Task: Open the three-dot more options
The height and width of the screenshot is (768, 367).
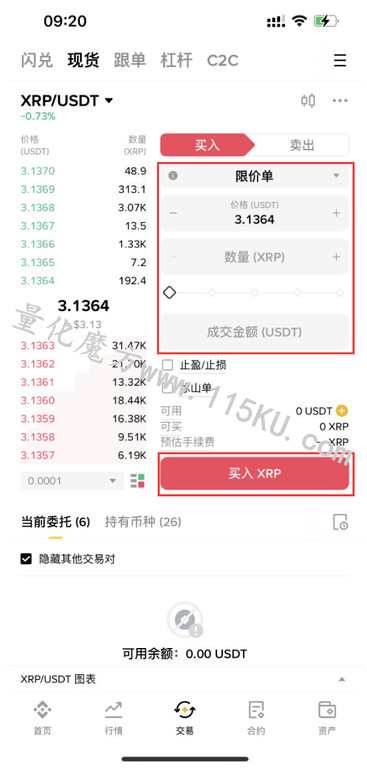Action: click(x=340, y=101)
